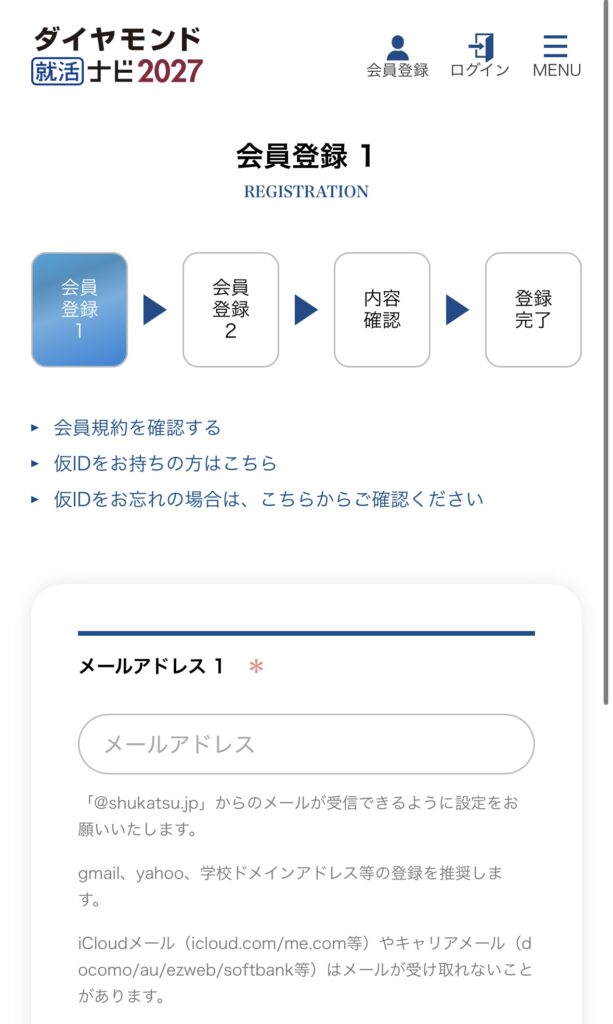Open the 仮IDをお忘れの場合 link
Screen dimensions: 613x1024
pos(268,499)
